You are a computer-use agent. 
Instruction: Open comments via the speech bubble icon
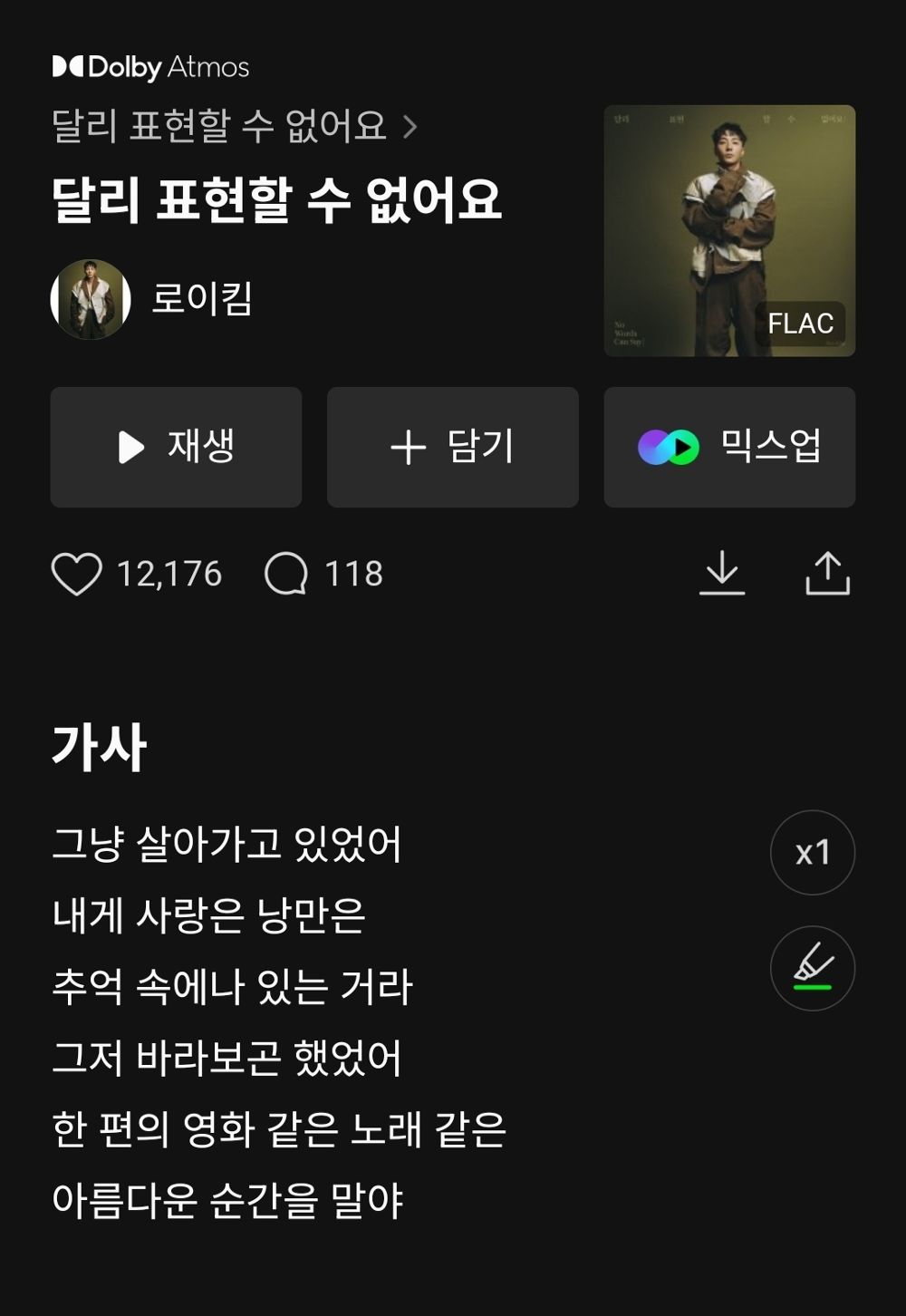coord(288,573)
